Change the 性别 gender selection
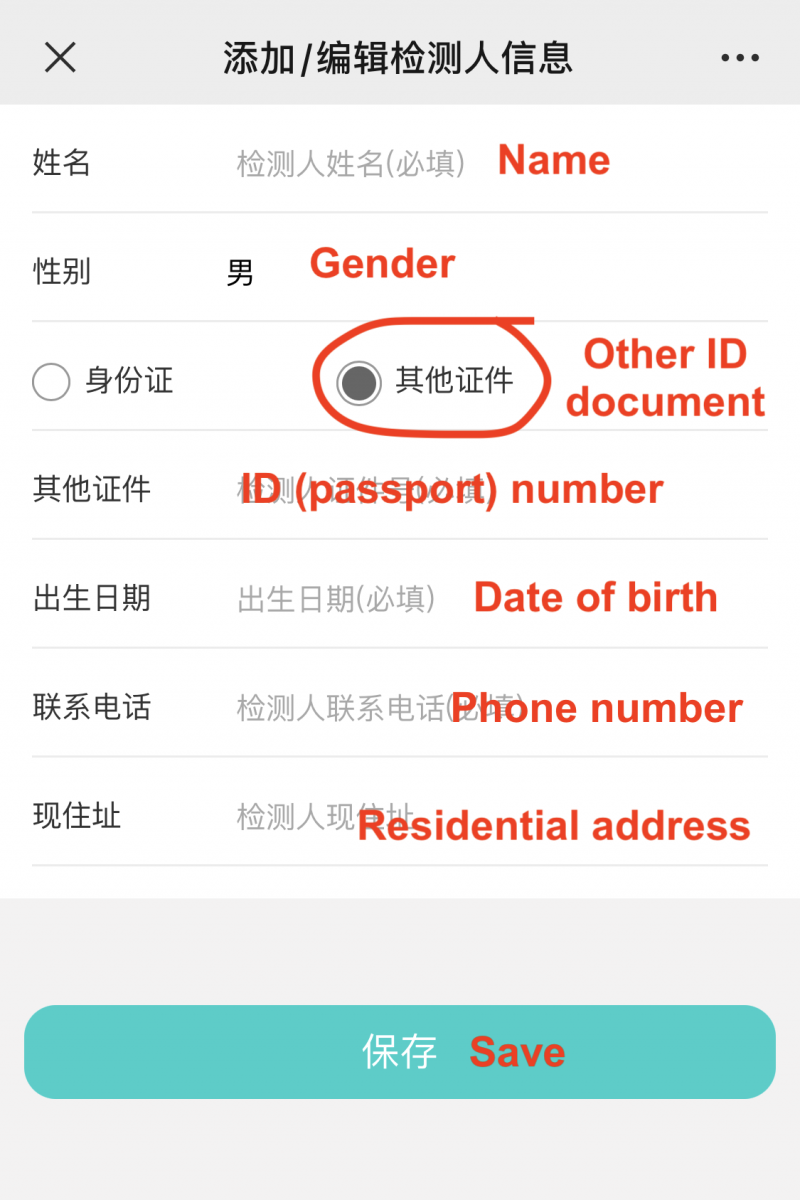This screenshot has height=1200, width=800. (x=241, y=272)
